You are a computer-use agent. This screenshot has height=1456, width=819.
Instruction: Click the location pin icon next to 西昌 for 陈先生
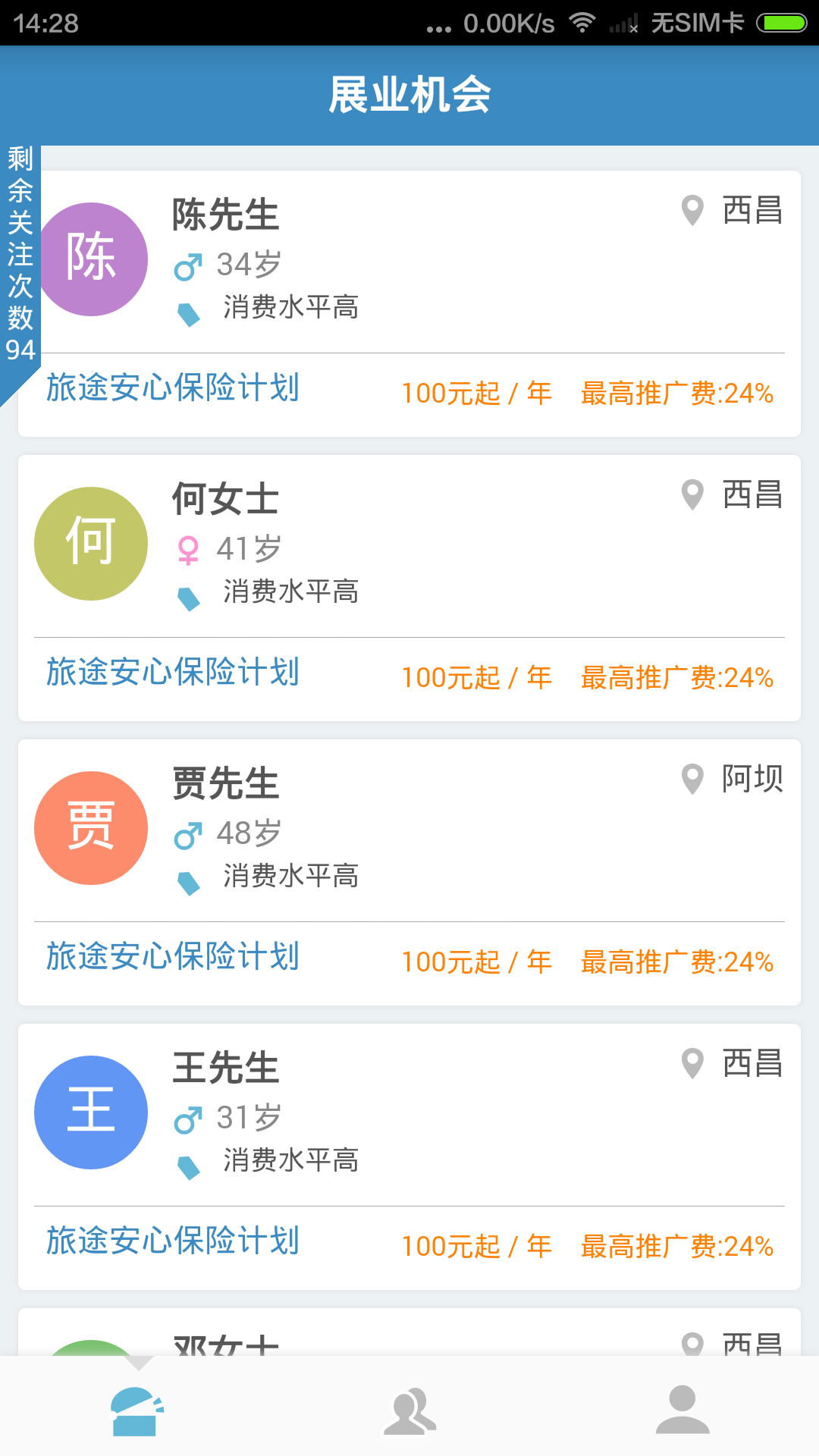pos(691,211)
